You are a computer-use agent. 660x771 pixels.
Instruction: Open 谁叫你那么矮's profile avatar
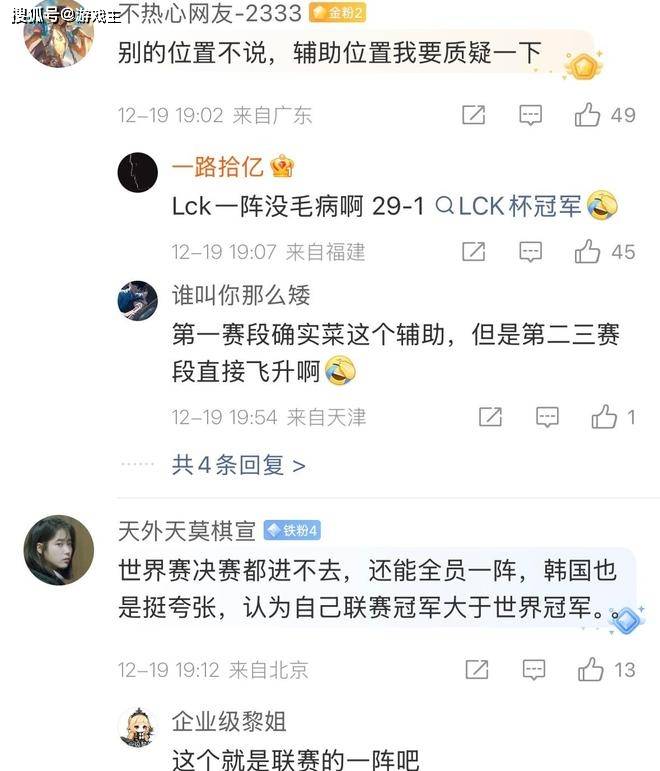point(138,300)
